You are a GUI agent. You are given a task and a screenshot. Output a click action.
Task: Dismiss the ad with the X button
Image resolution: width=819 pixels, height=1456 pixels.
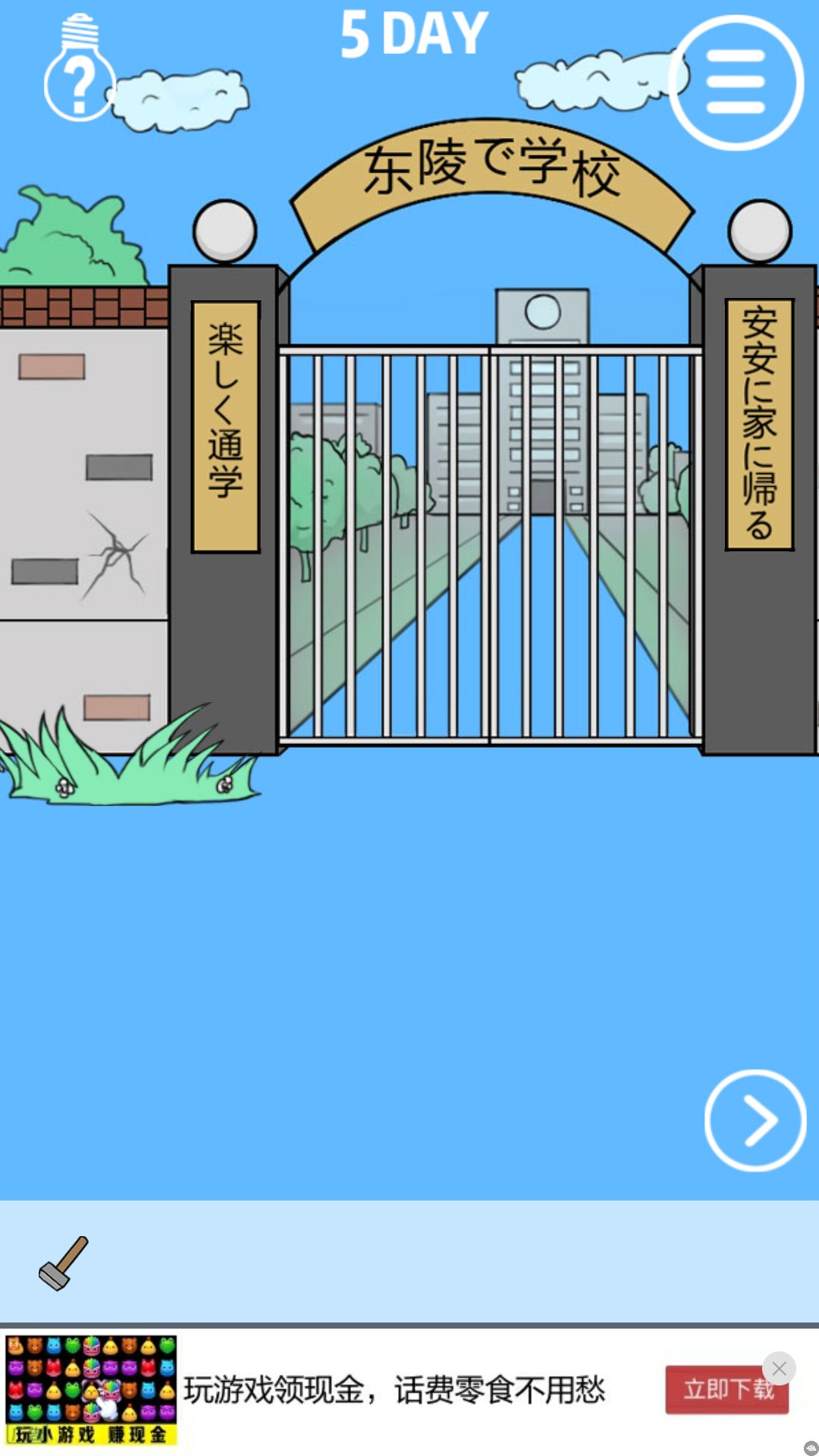click(778, 1369)
